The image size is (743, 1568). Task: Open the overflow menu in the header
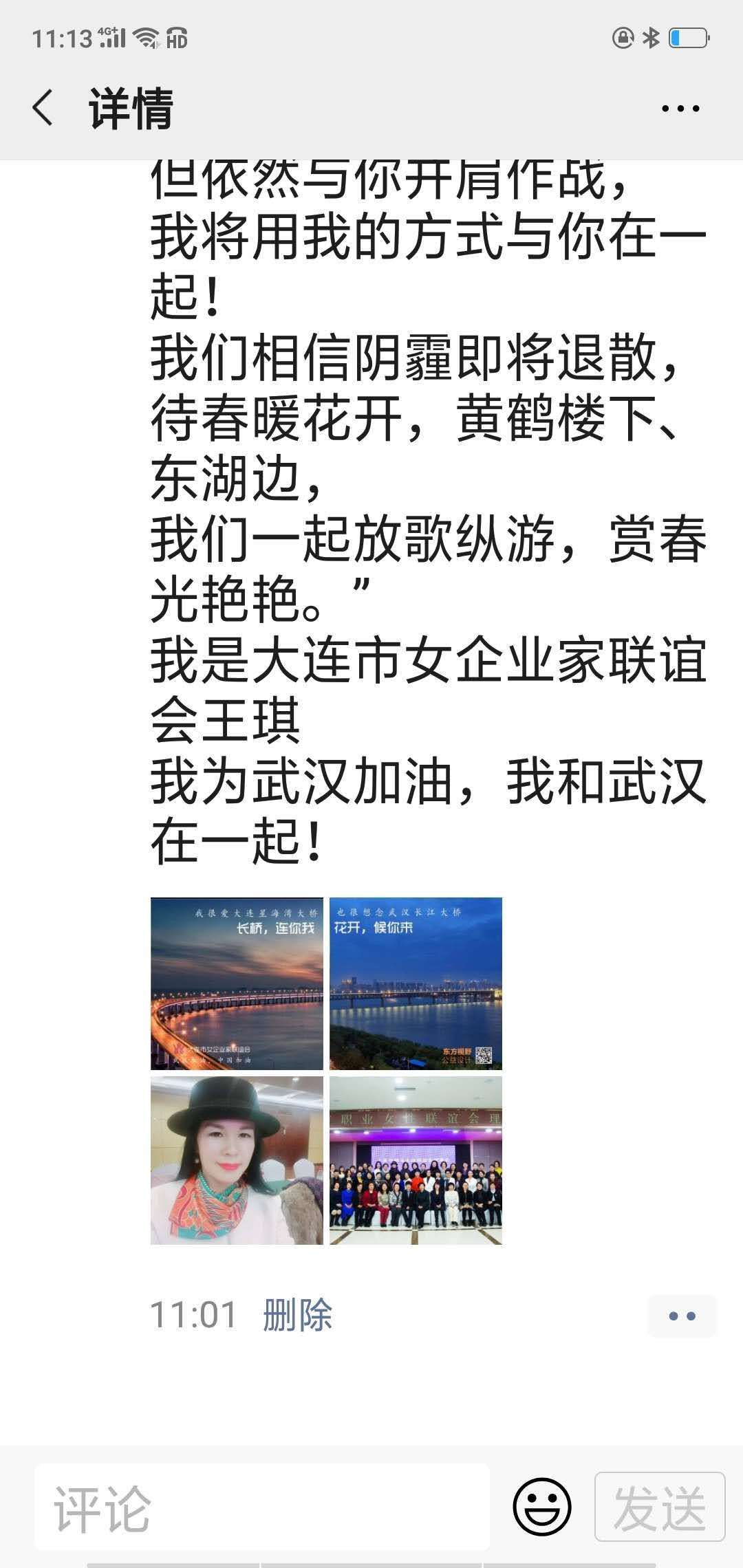(680, 109)
